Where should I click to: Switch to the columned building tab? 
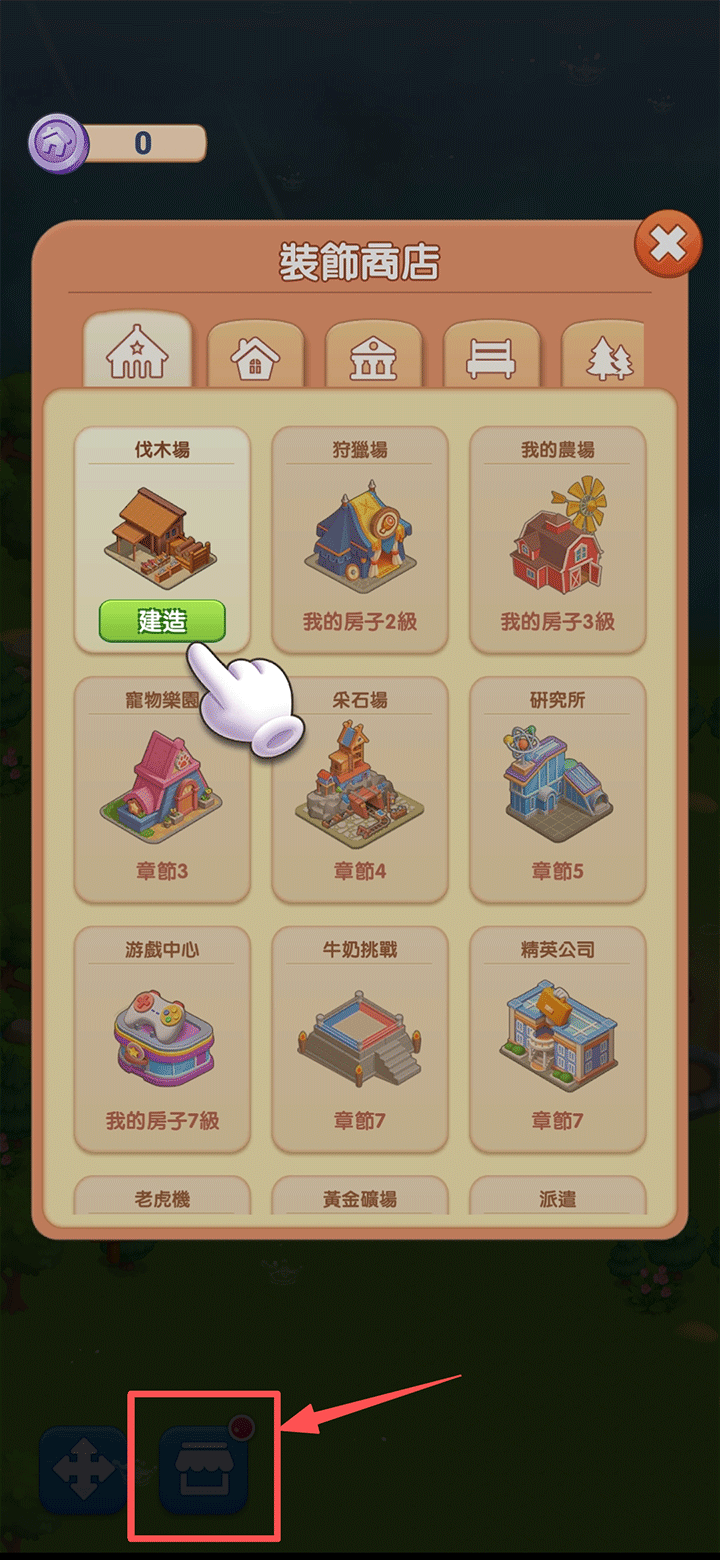373,357
